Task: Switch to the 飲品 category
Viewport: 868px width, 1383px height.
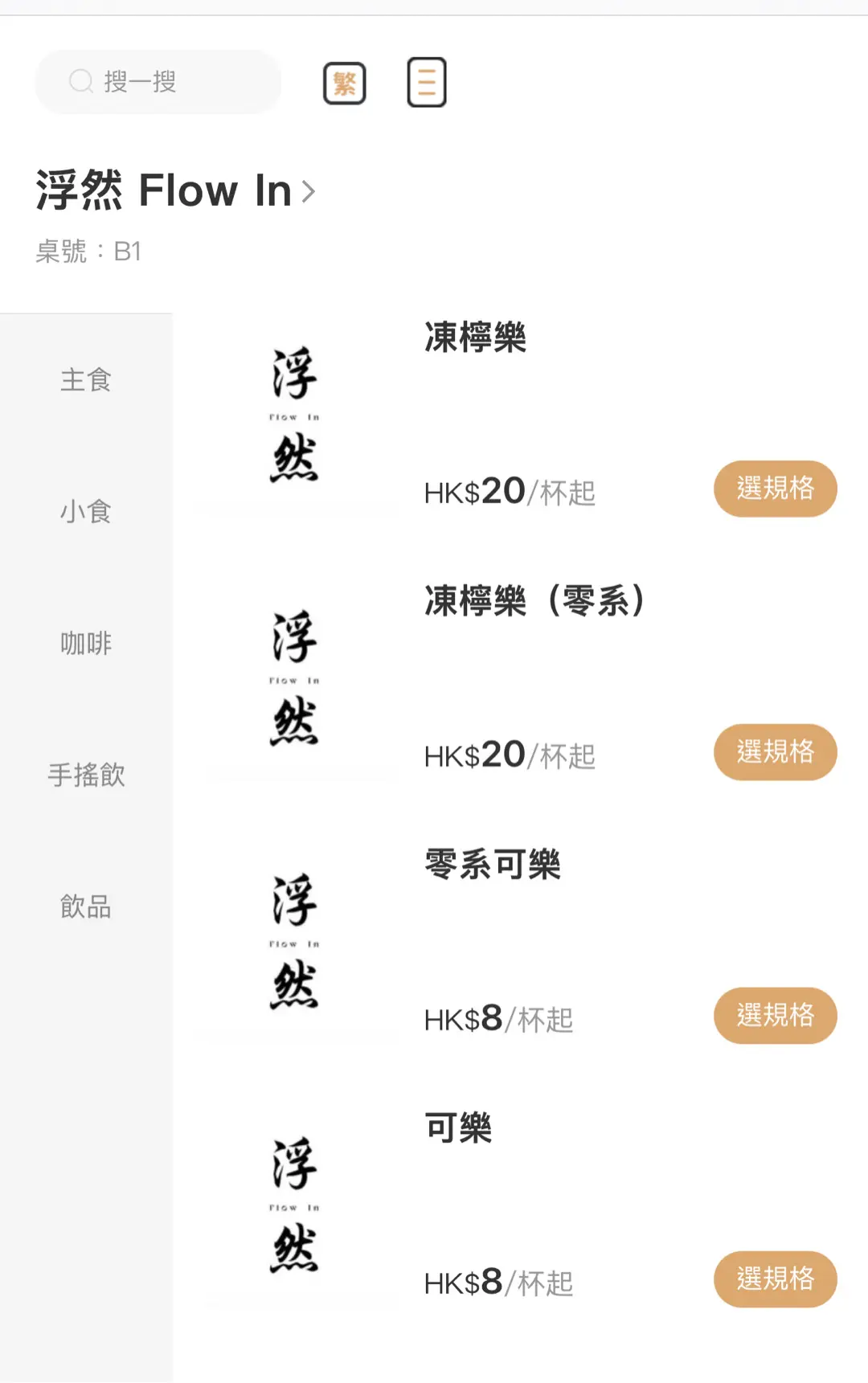Action: [86, 906]
